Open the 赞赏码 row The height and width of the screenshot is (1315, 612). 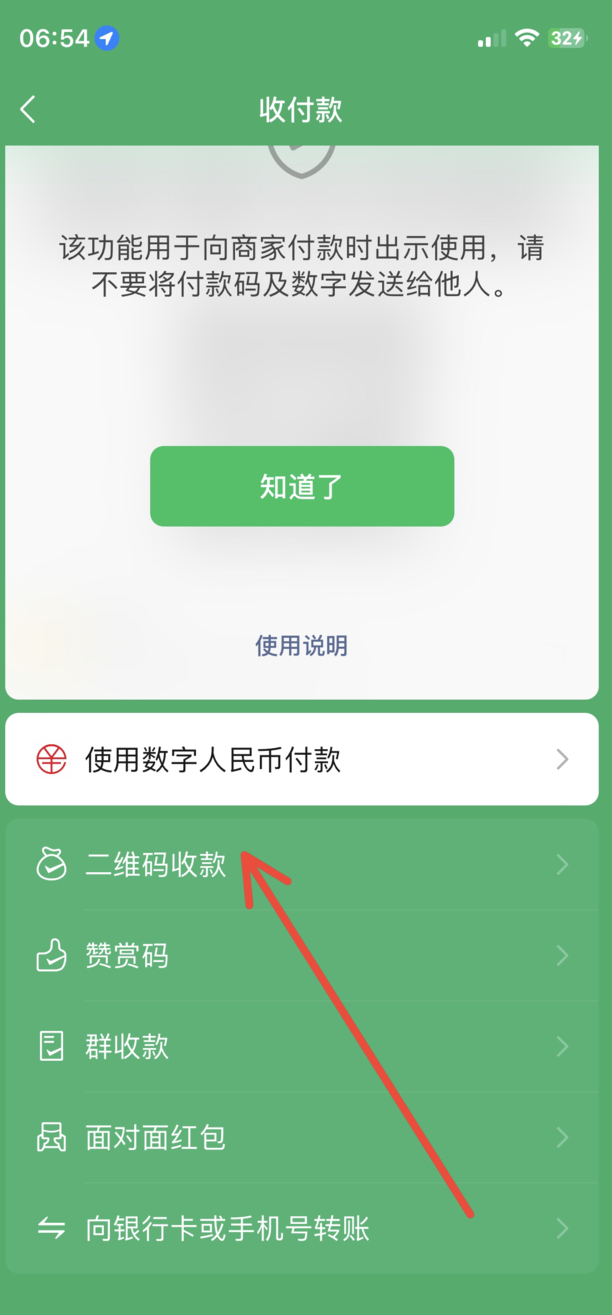click(x=302, y=956)
